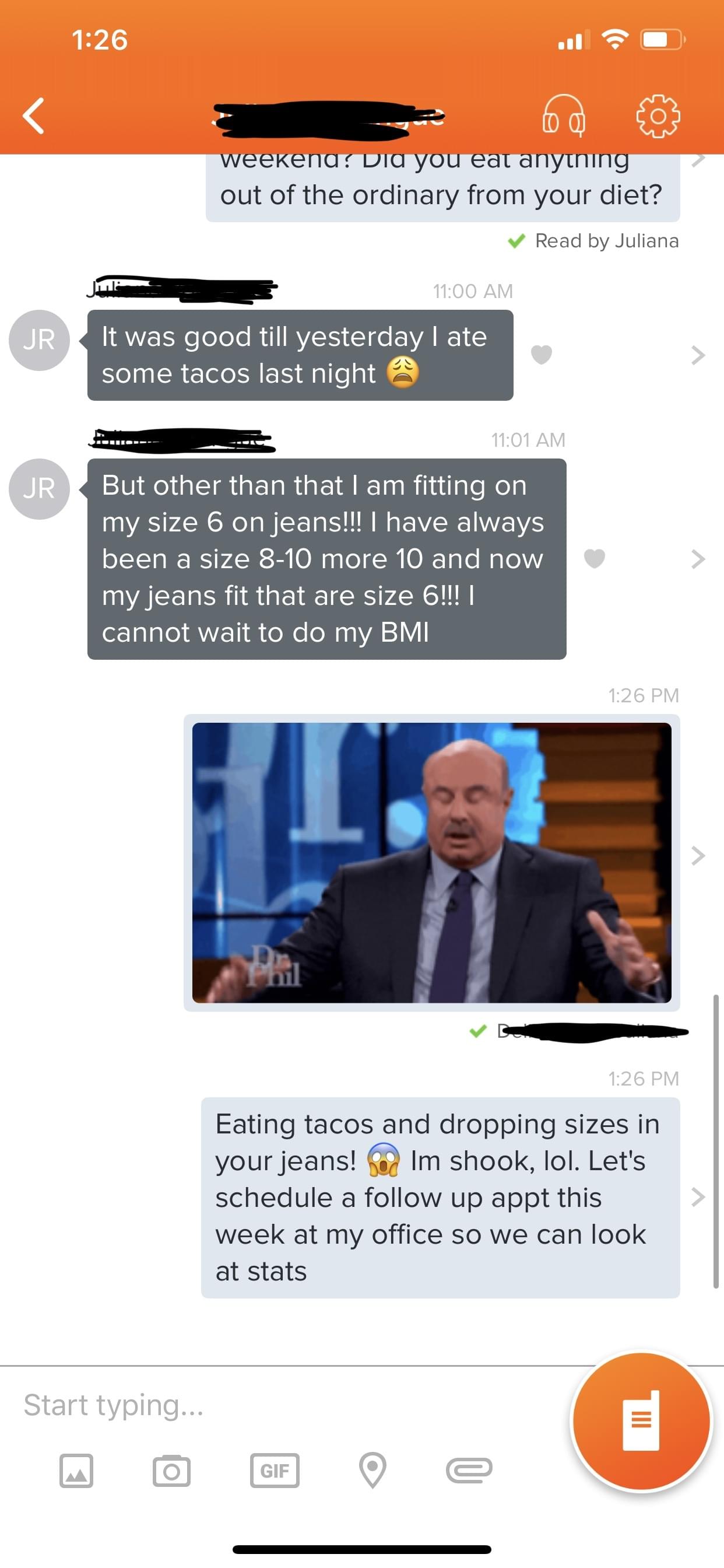Like the tacos last night message

pyautogui.click(x=541, y=354)
